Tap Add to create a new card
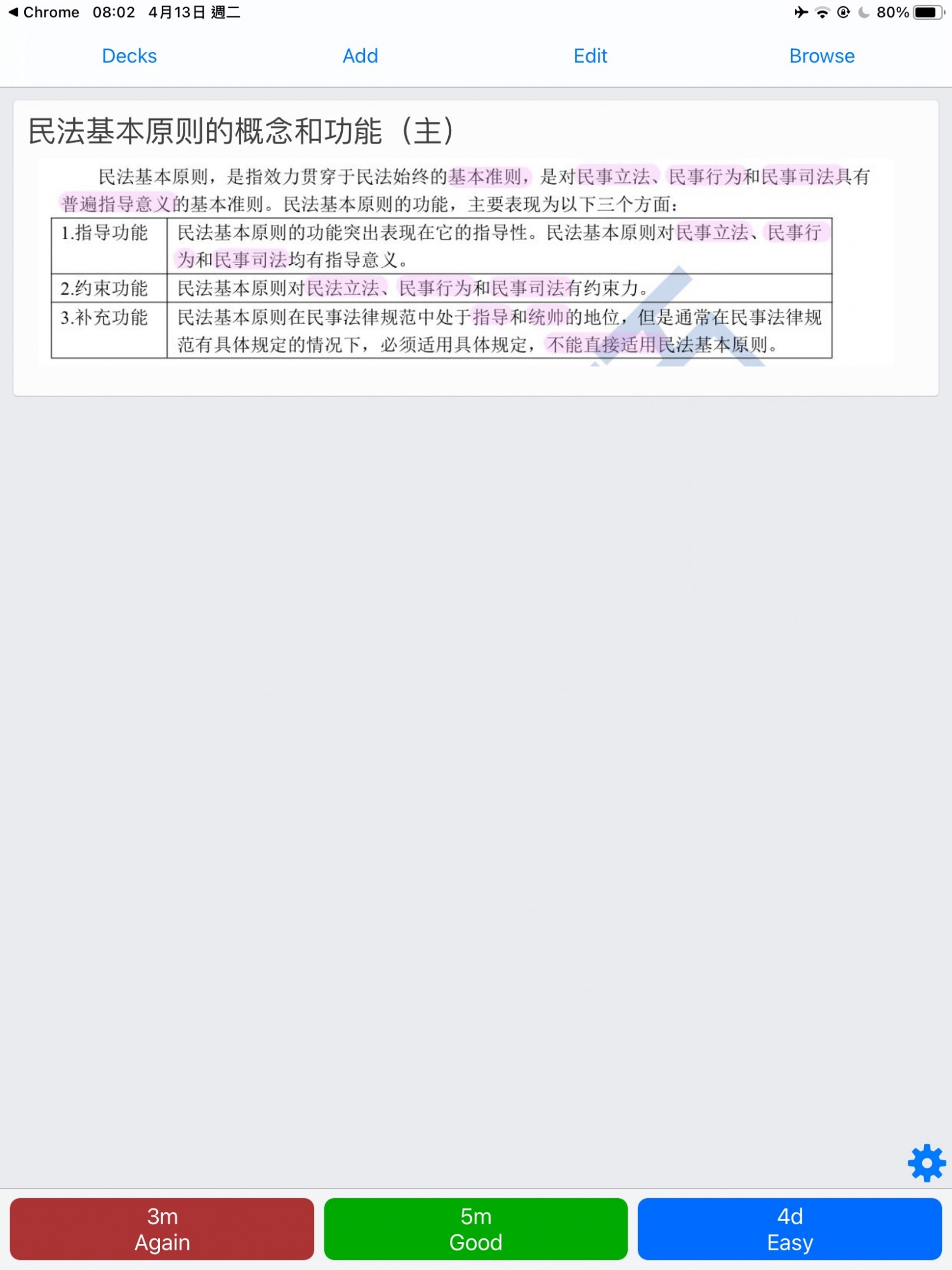This screenshot has height=1270, width=952. 360,56
